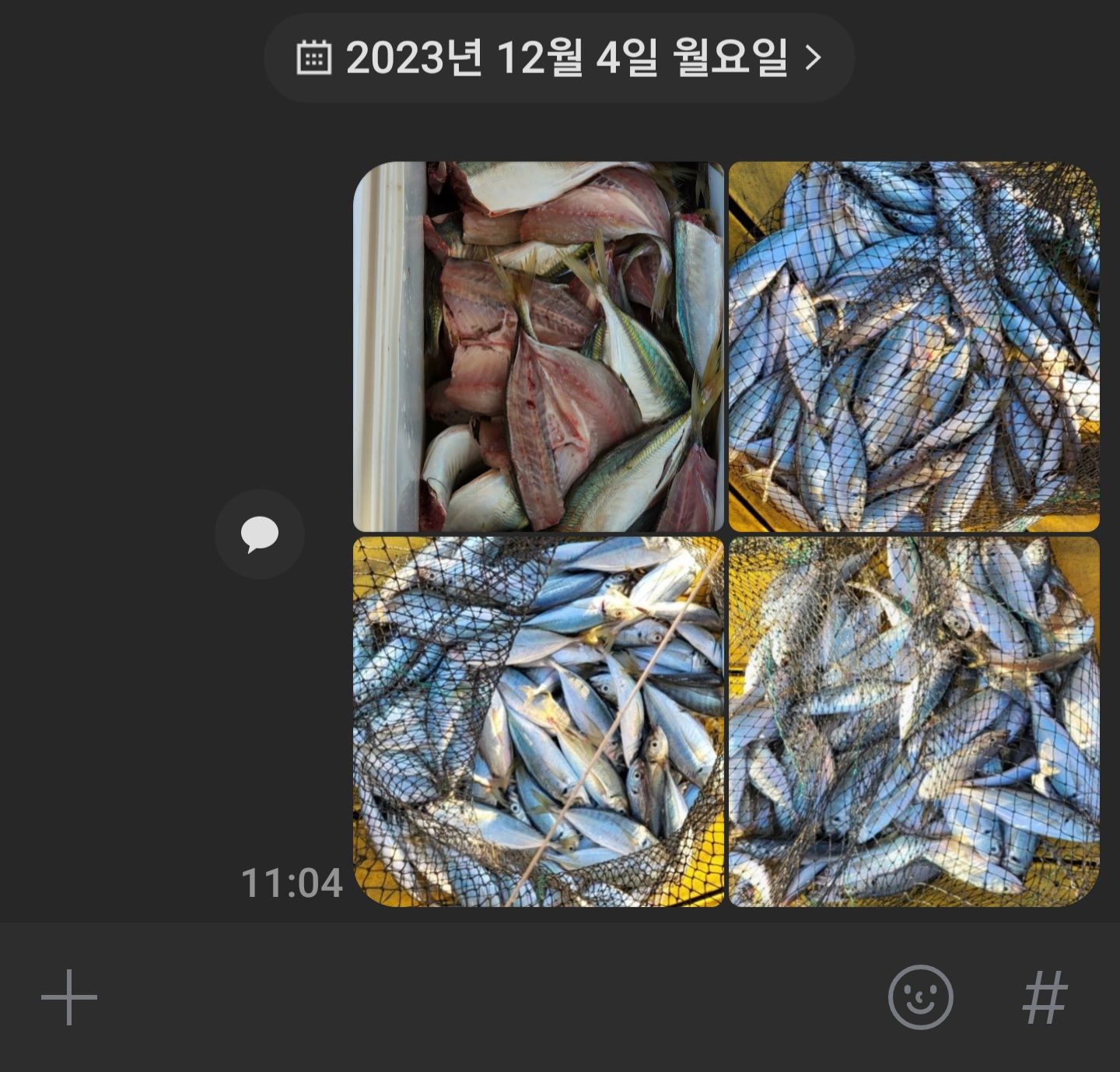1120x1072 pixels.
Task: View the photo of filleted fish
Action: coord(538,347)
